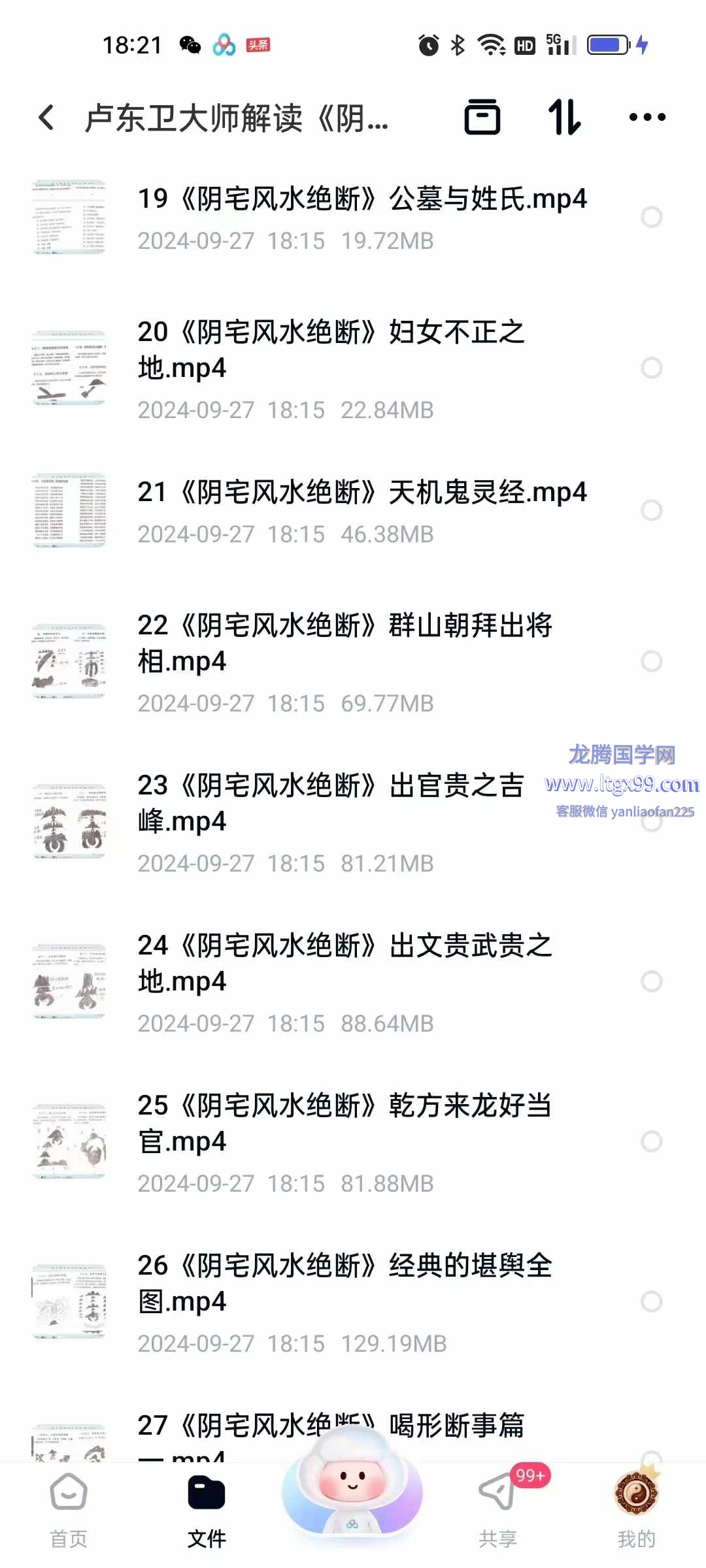Go back using the top-left arrow
Viewport: 706px width, 1568px height.
tap(46, 118)
